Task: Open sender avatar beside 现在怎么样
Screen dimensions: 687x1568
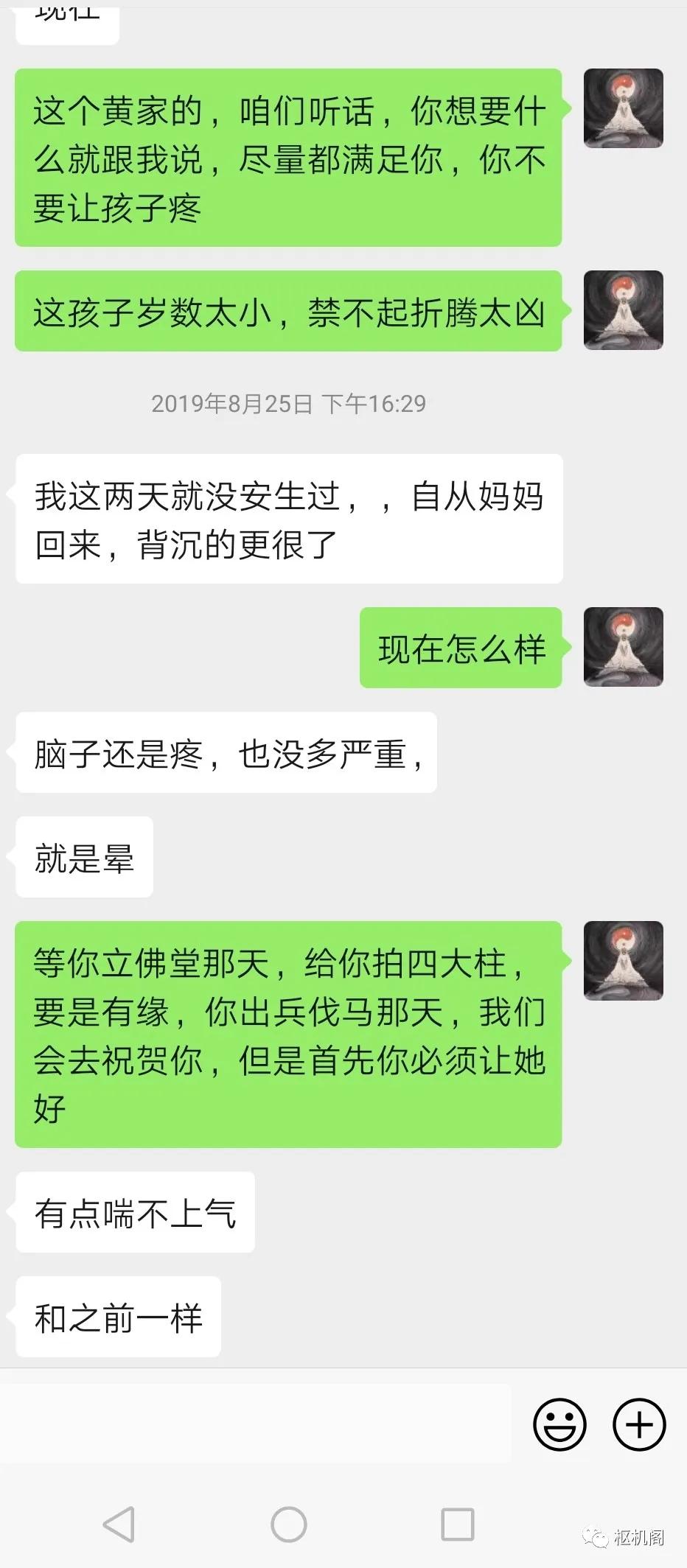Action: coord(623,647)
